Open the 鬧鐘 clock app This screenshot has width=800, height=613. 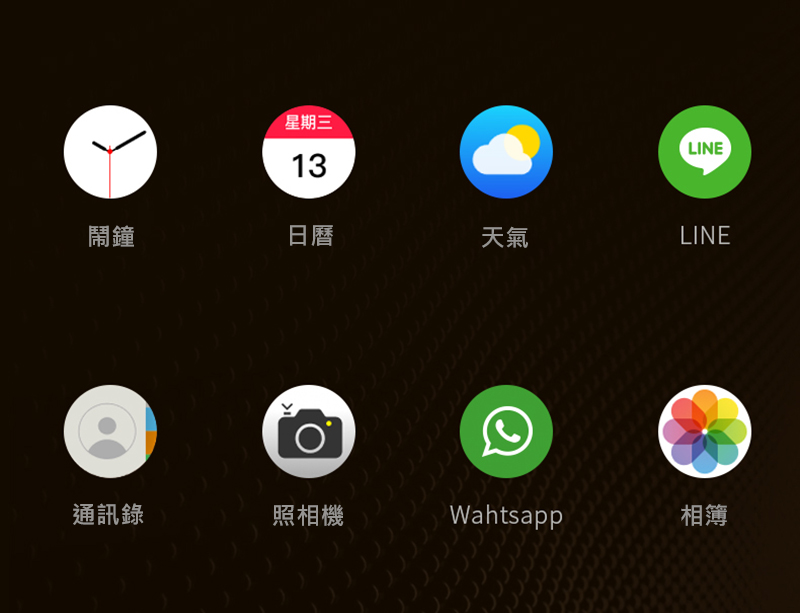pos(110,152)
